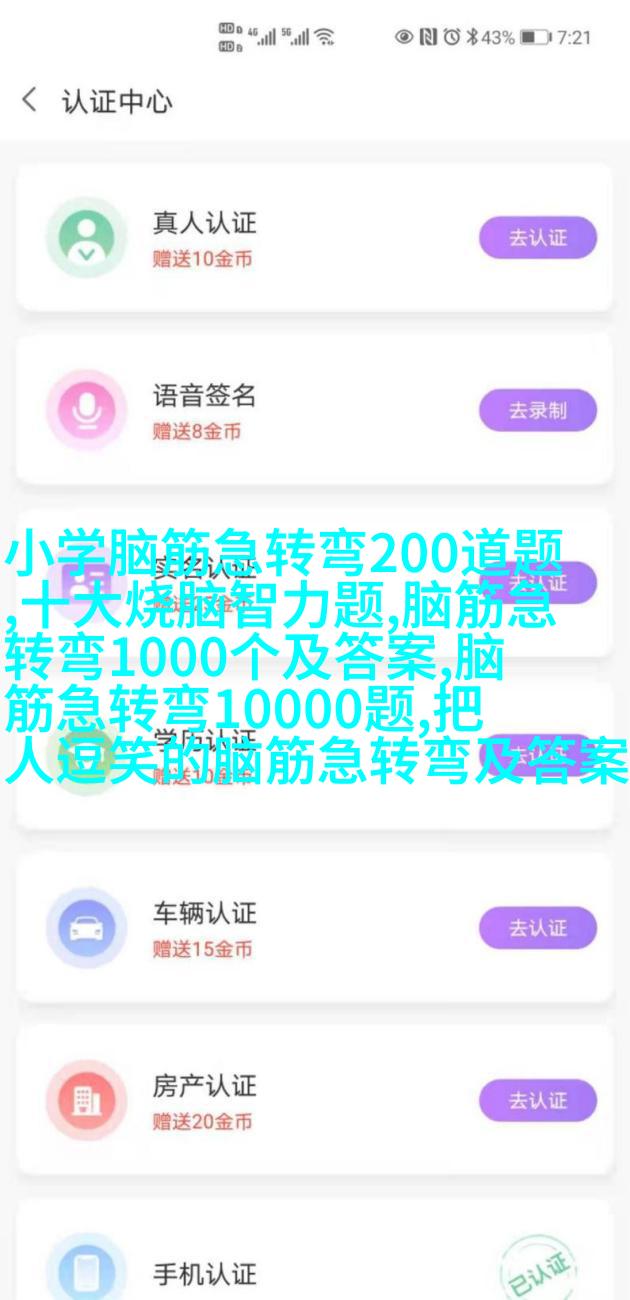The width and height of the screenshot is (630, 1300).
Task: Tap 去认证 for 真人认证
Action: click(537, 238)
